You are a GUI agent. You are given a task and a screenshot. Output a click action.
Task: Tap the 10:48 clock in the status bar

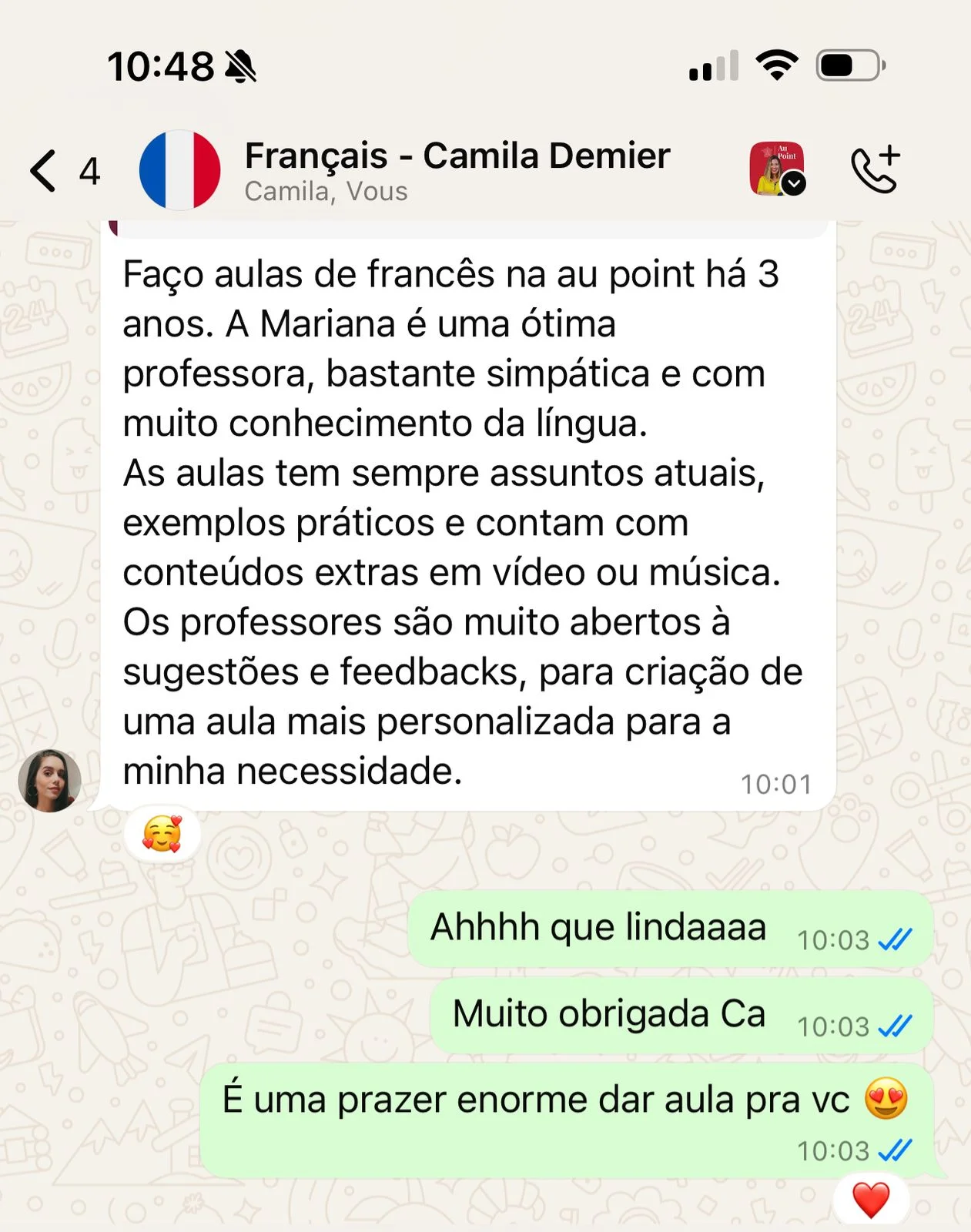[159, 66]
